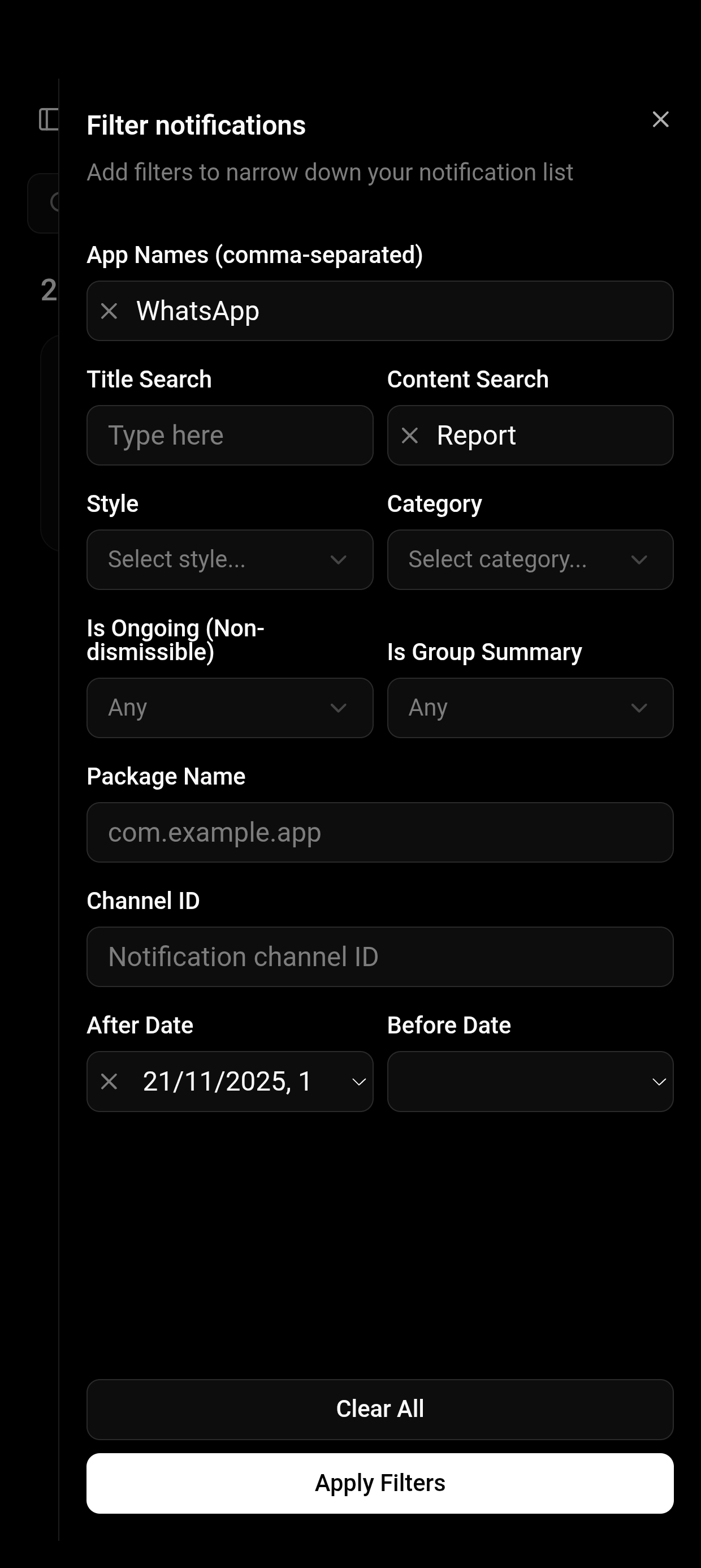Viewport: 701px width, 1568px height.
Task: Dismiss the Filter notifications dialog
Action: [x=661, y=120]
